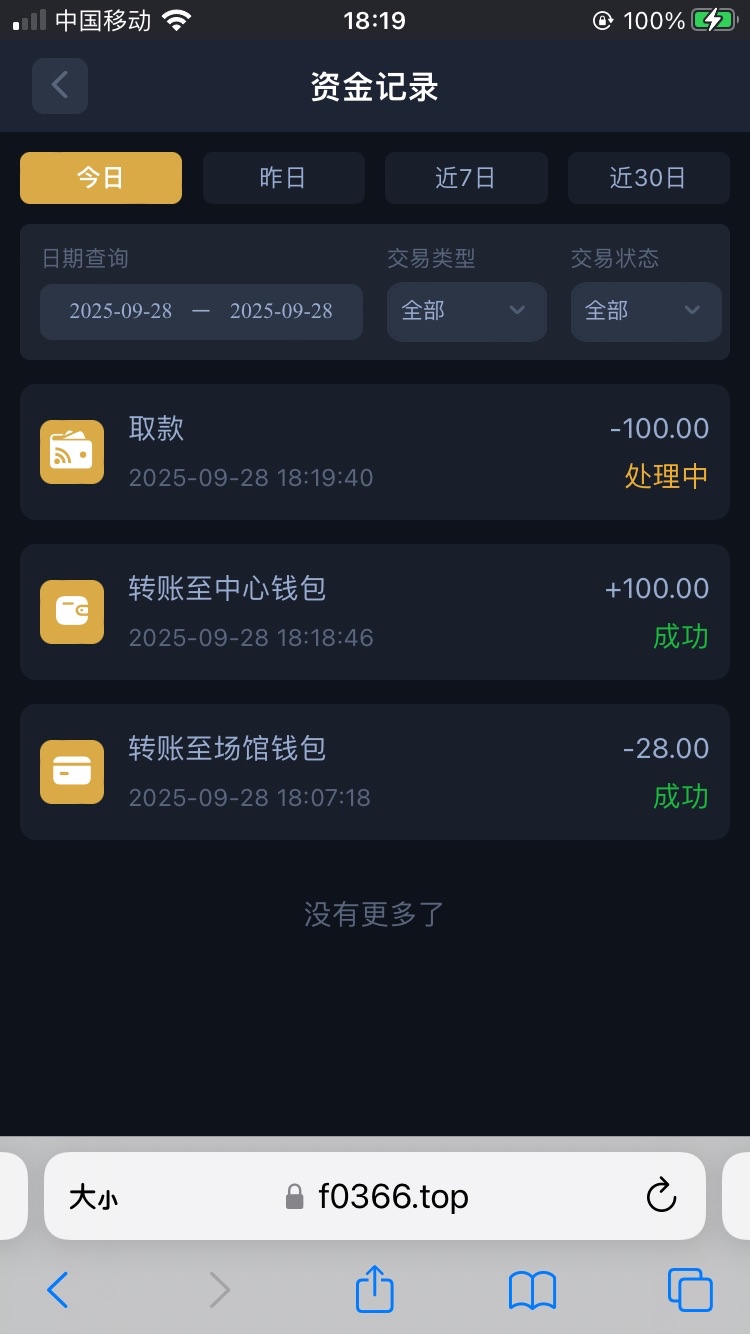Pick the start date in 日期查询
This screenshot has height=1334, width=750.
pyautogui.click(x=121, y=311)
